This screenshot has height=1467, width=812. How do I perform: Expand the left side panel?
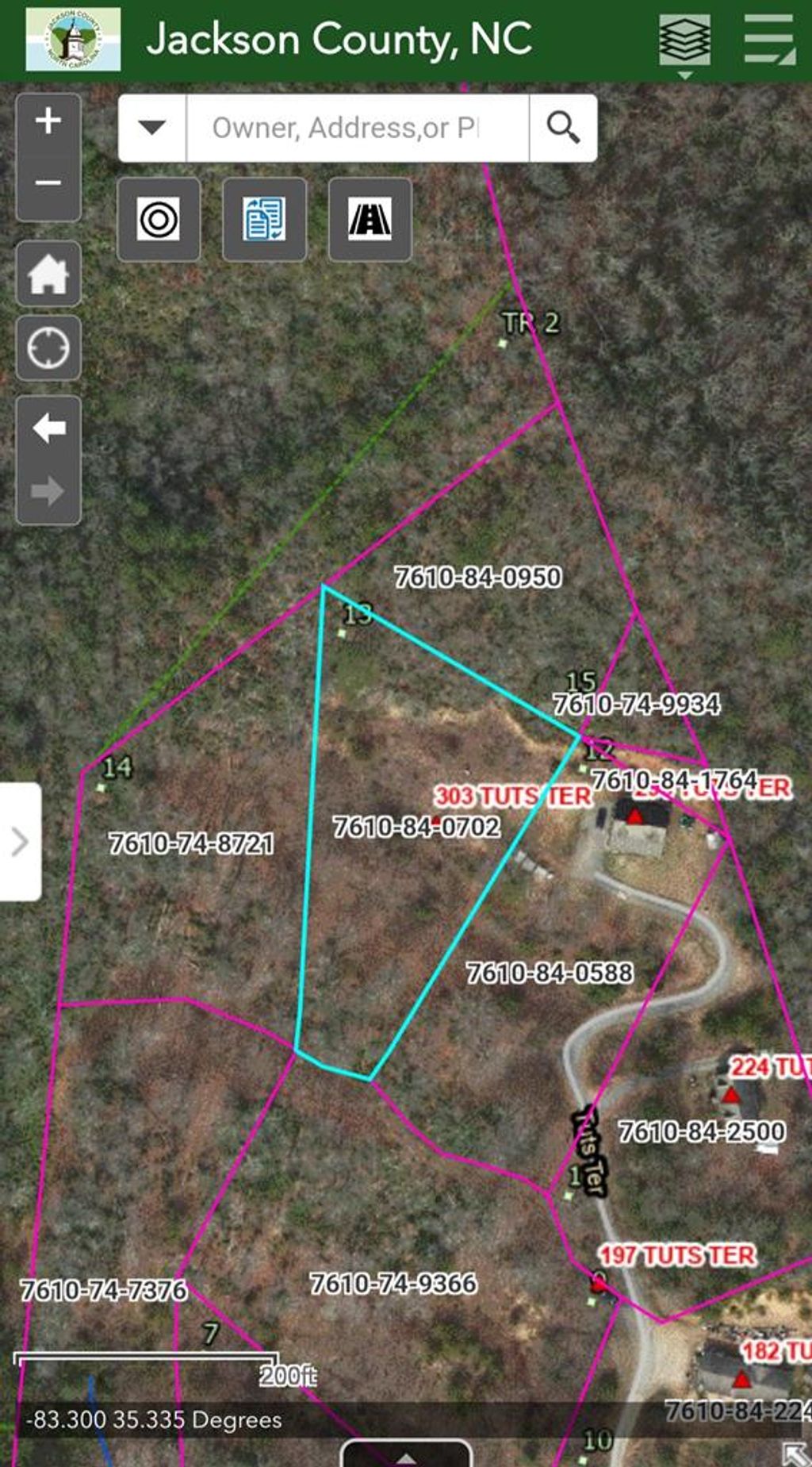(x=20, y=842)
